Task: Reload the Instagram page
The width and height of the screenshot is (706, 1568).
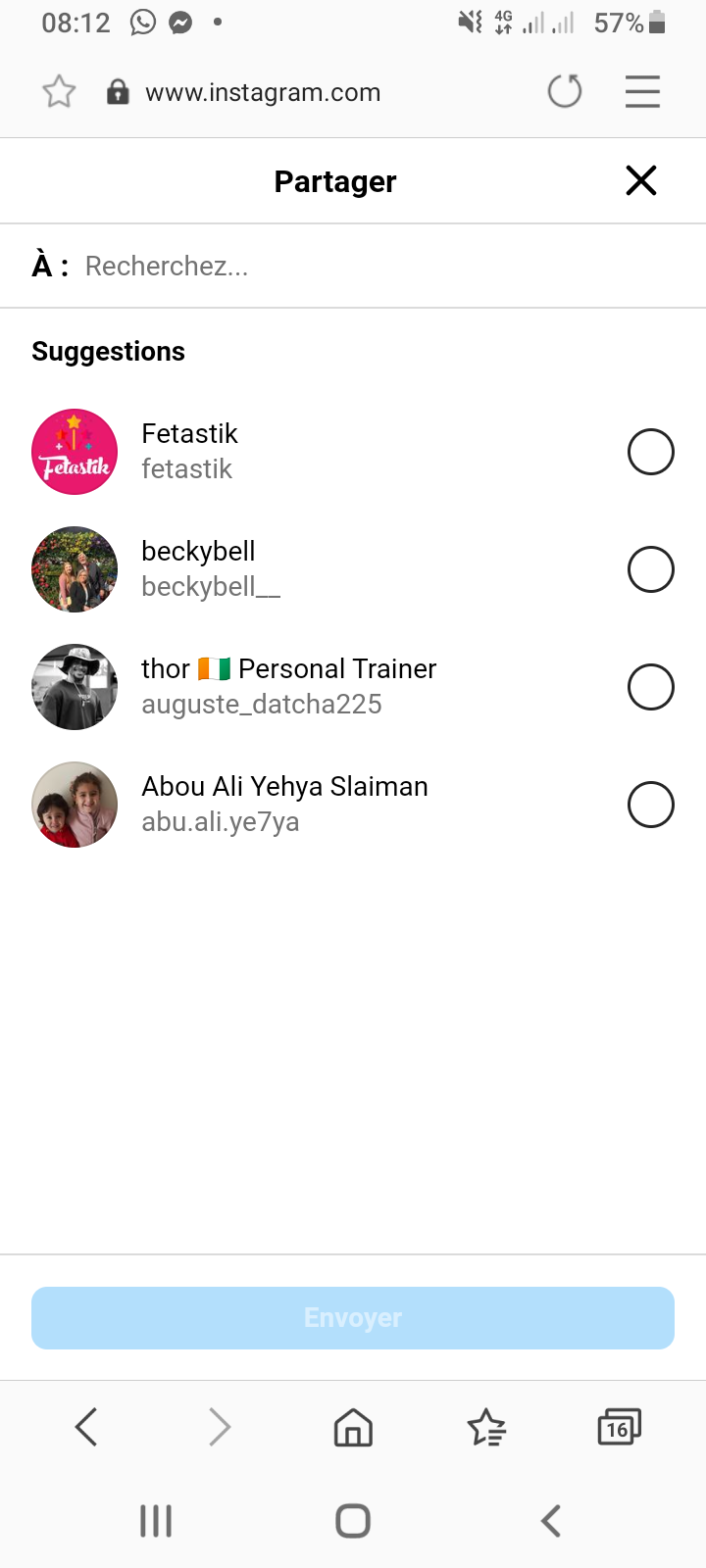Action: 565,92
